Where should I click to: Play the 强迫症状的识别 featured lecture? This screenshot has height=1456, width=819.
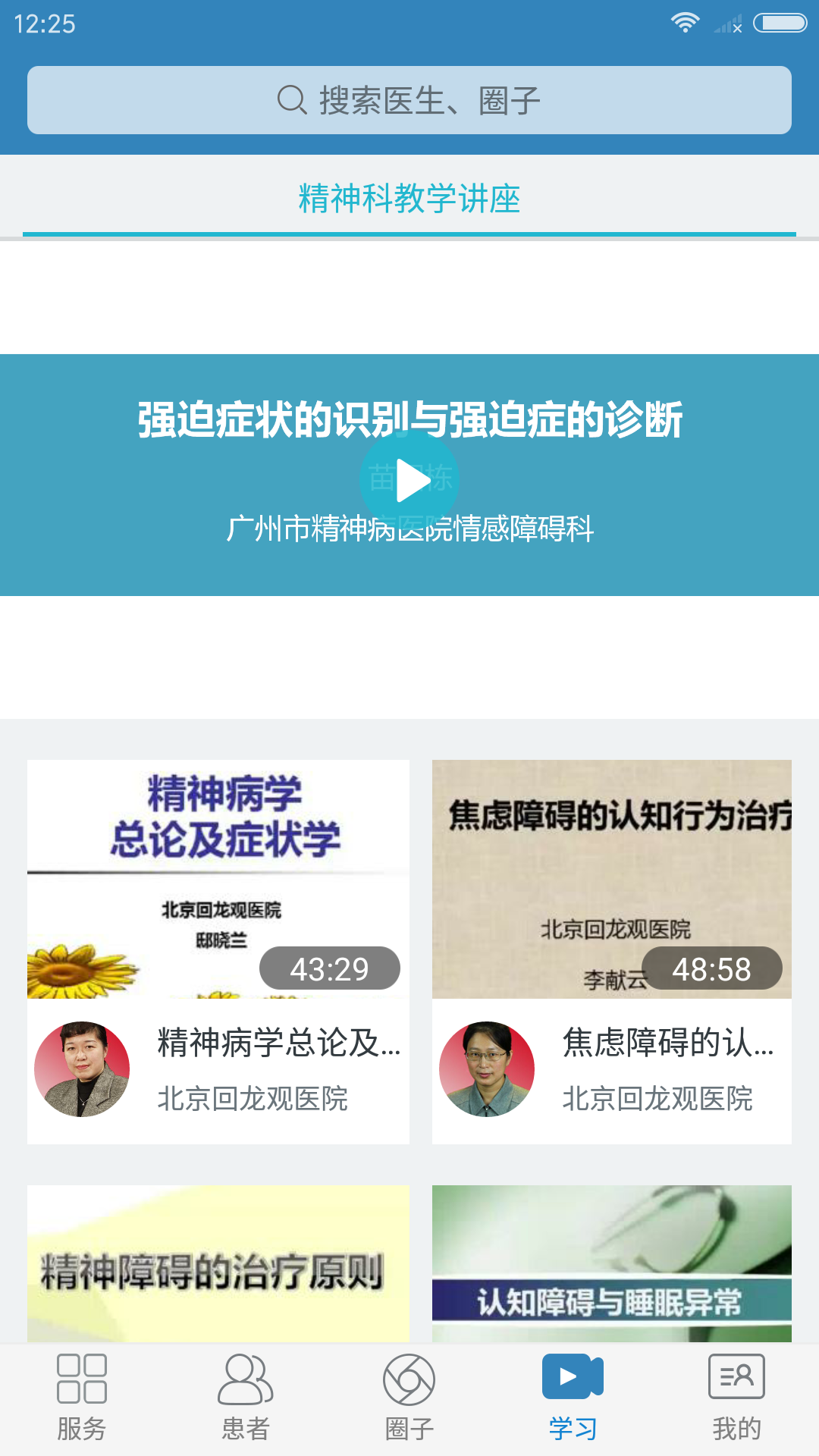[x=409, y=479]
